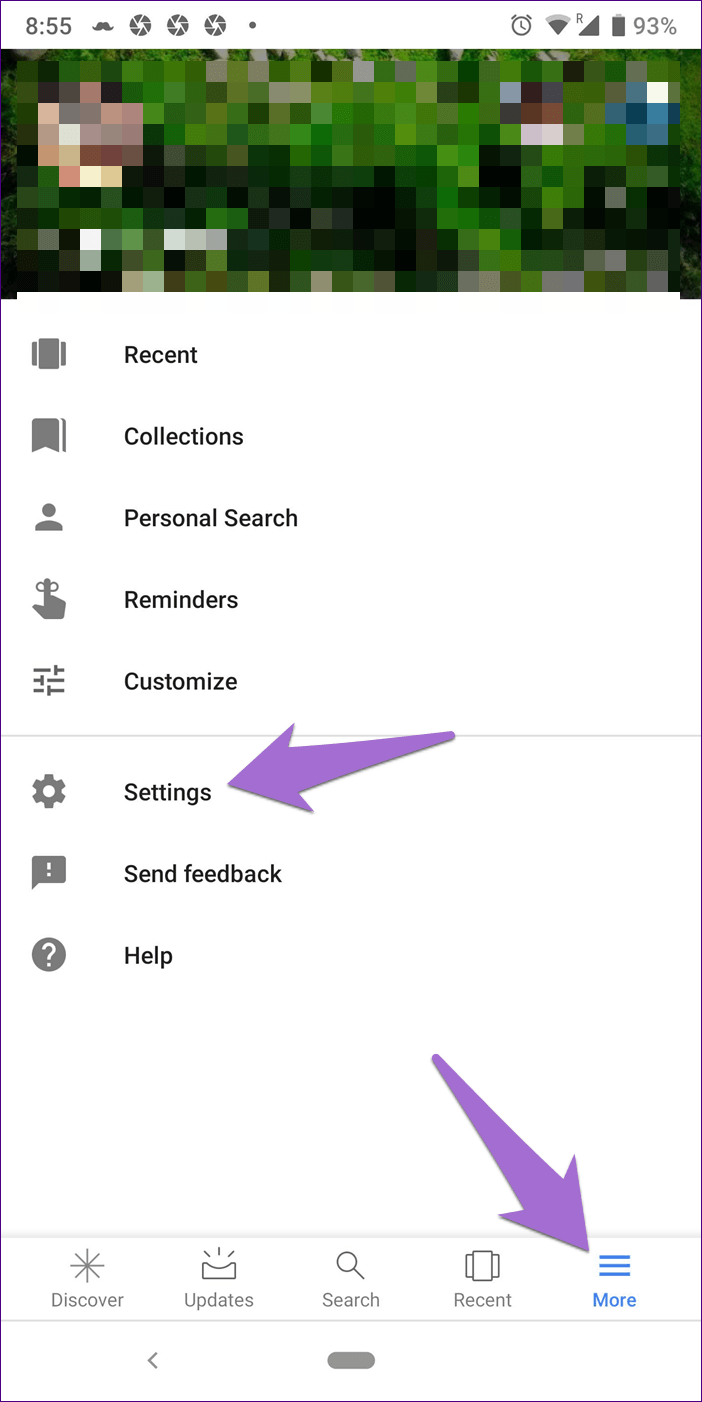702x1402 pixels.
Task: Switch to the Search tab
Action: [x=351, y=1280]
